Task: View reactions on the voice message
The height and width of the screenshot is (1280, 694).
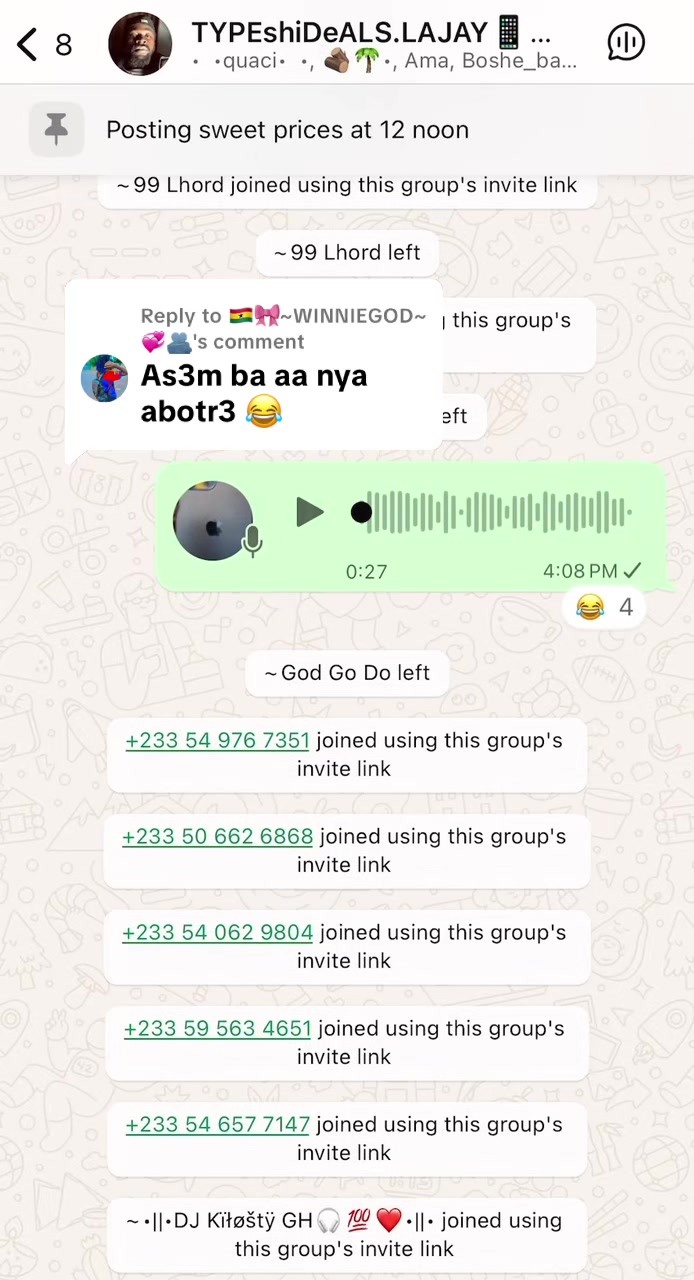Action: (605, 607)
